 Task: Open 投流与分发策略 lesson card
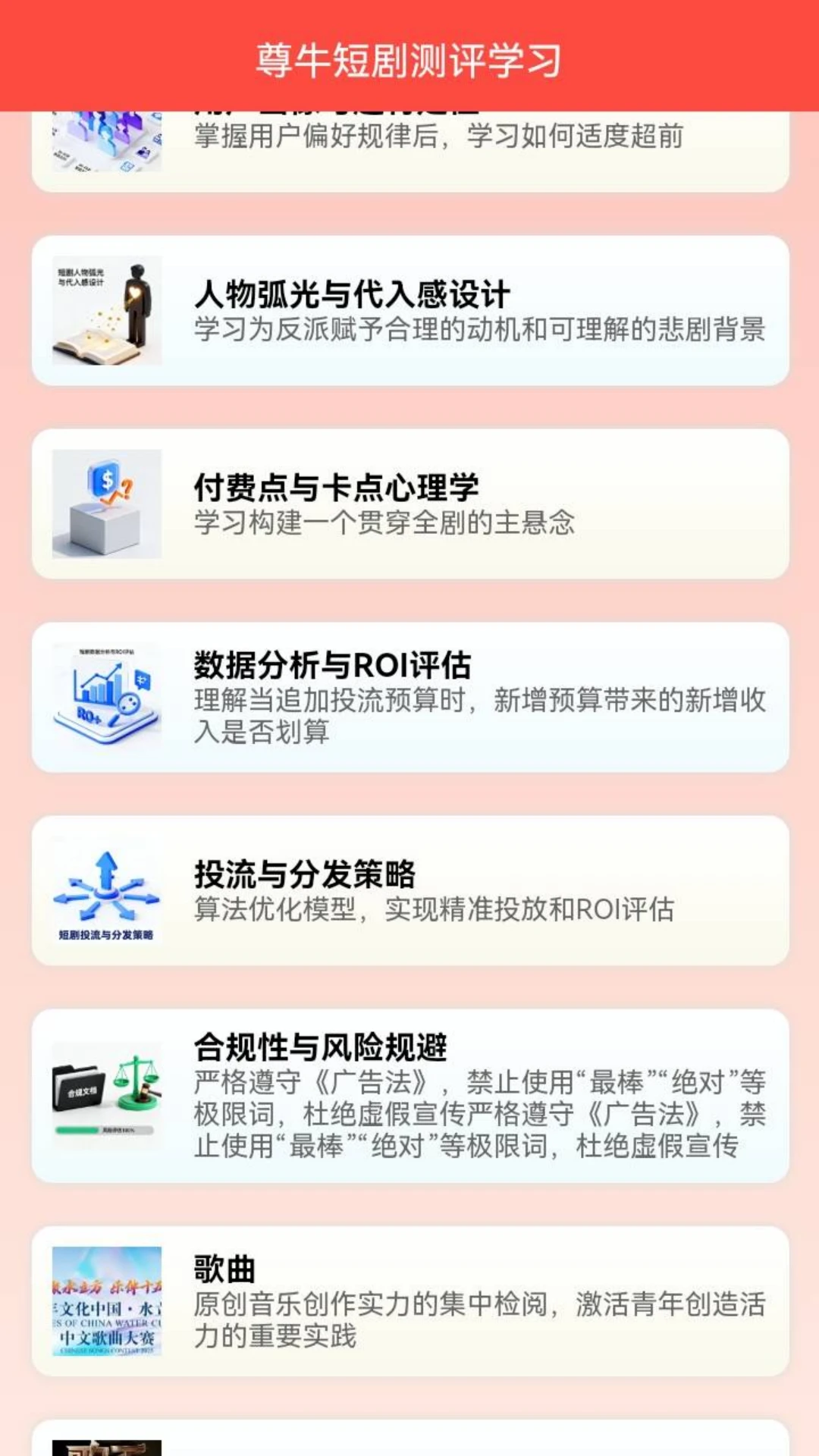[409, 891]
